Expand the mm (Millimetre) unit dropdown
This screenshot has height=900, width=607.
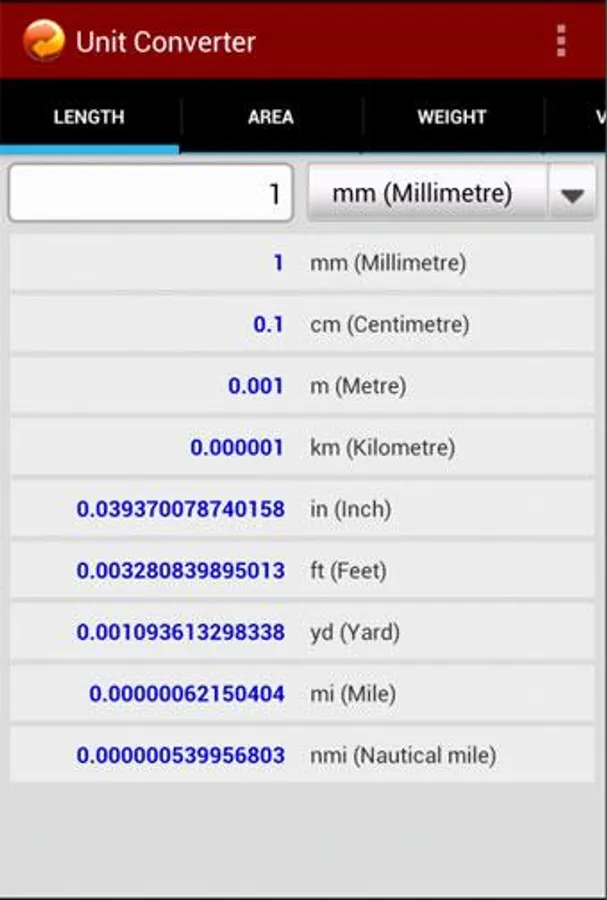[571, 194]
